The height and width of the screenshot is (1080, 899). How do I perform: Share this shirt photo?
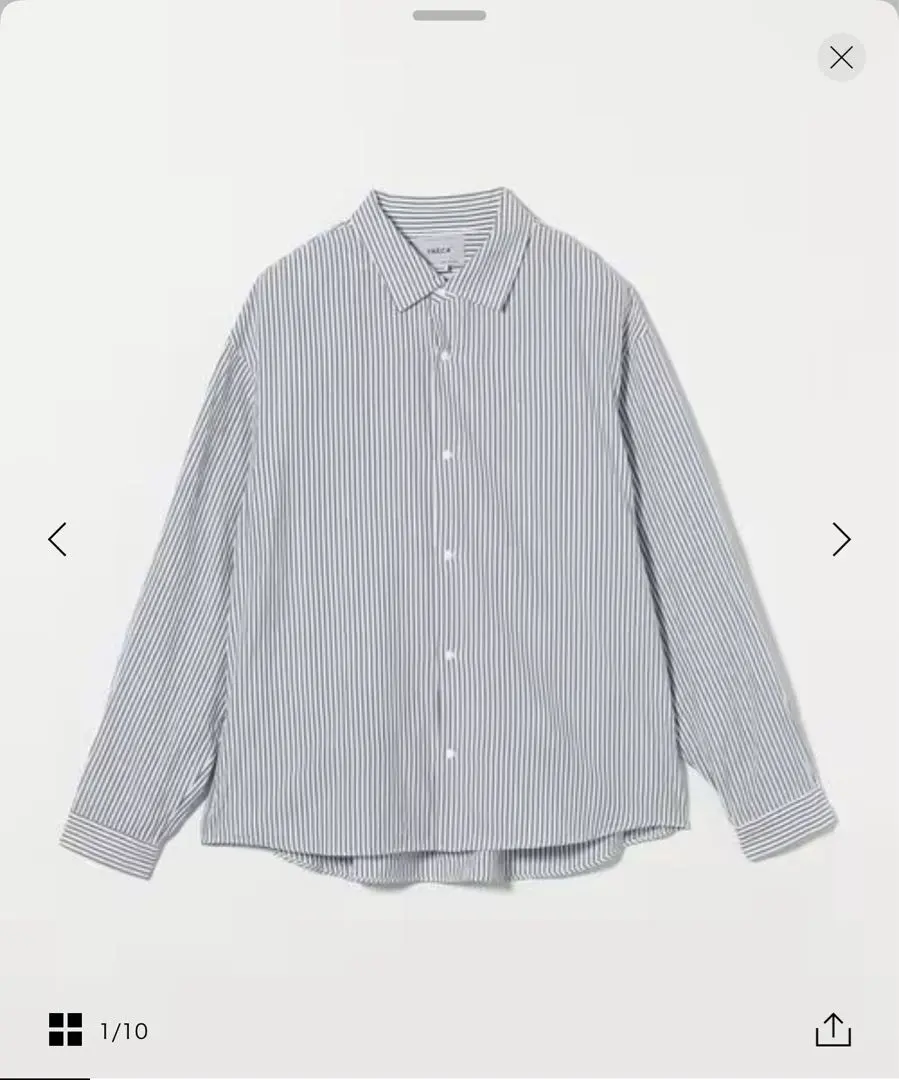point(832,1029)
